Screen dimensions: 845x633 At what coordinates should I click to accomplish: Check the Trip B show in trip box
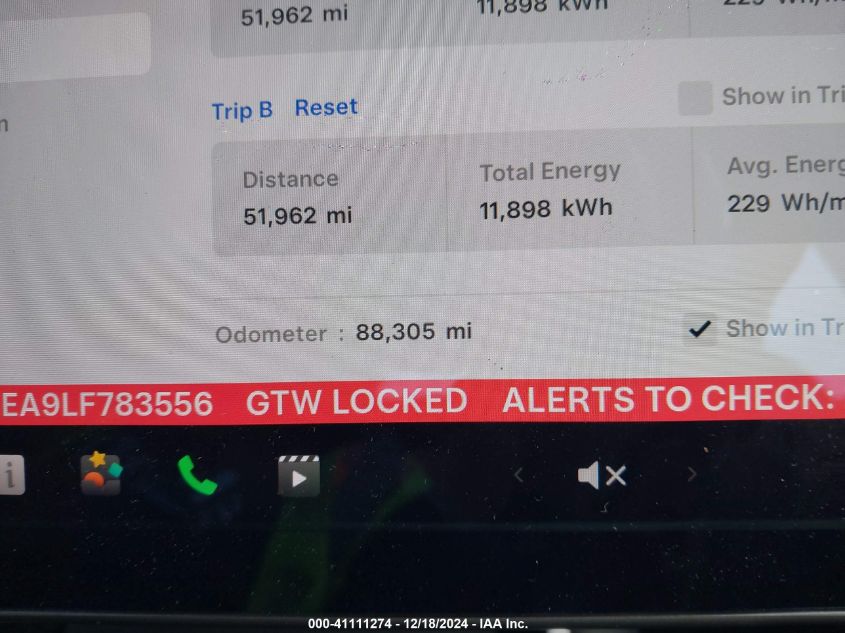coord(694,98)
